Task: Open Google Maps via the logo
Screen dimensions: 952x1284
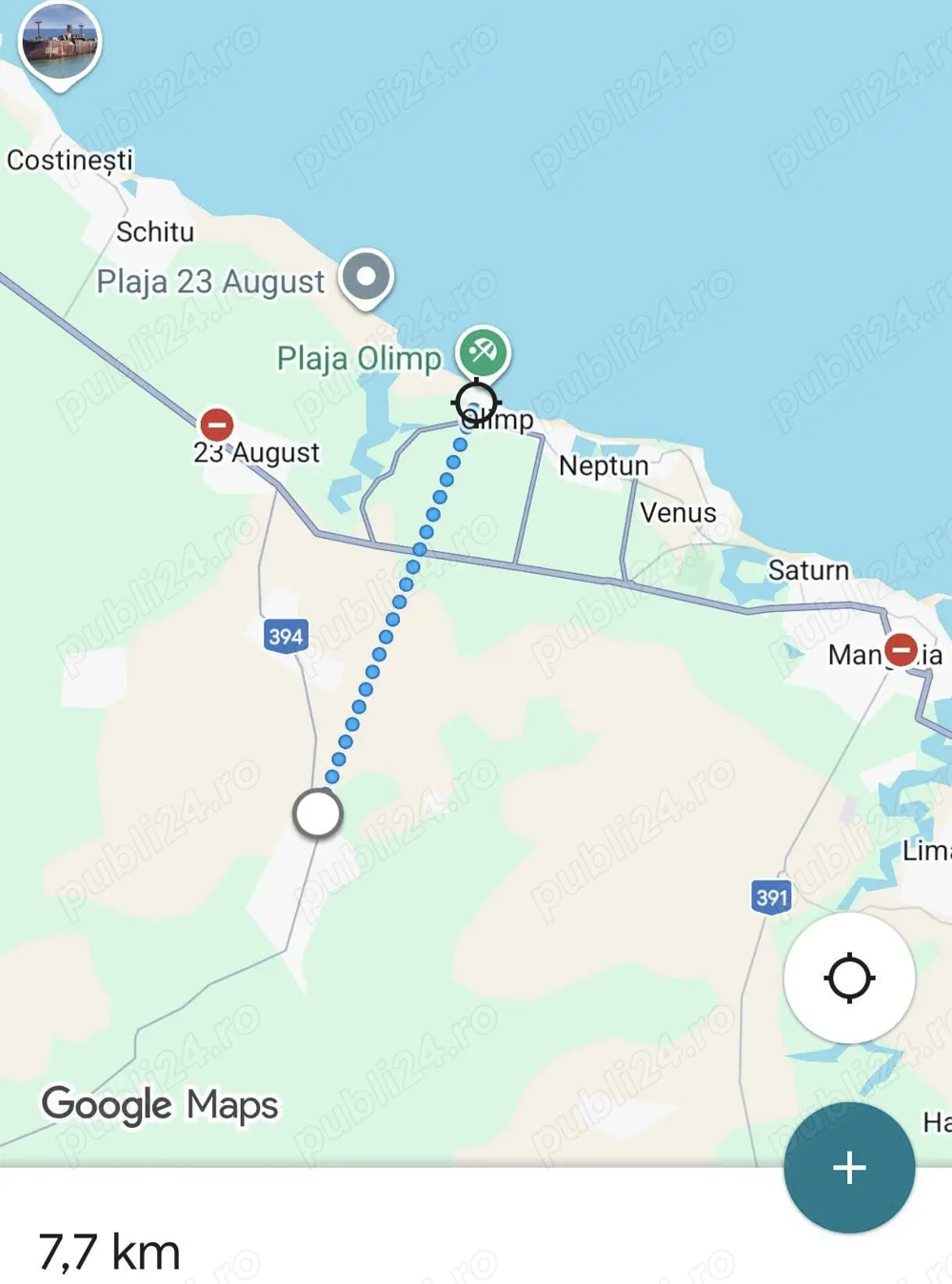Action: click(x=160, y=1105)
